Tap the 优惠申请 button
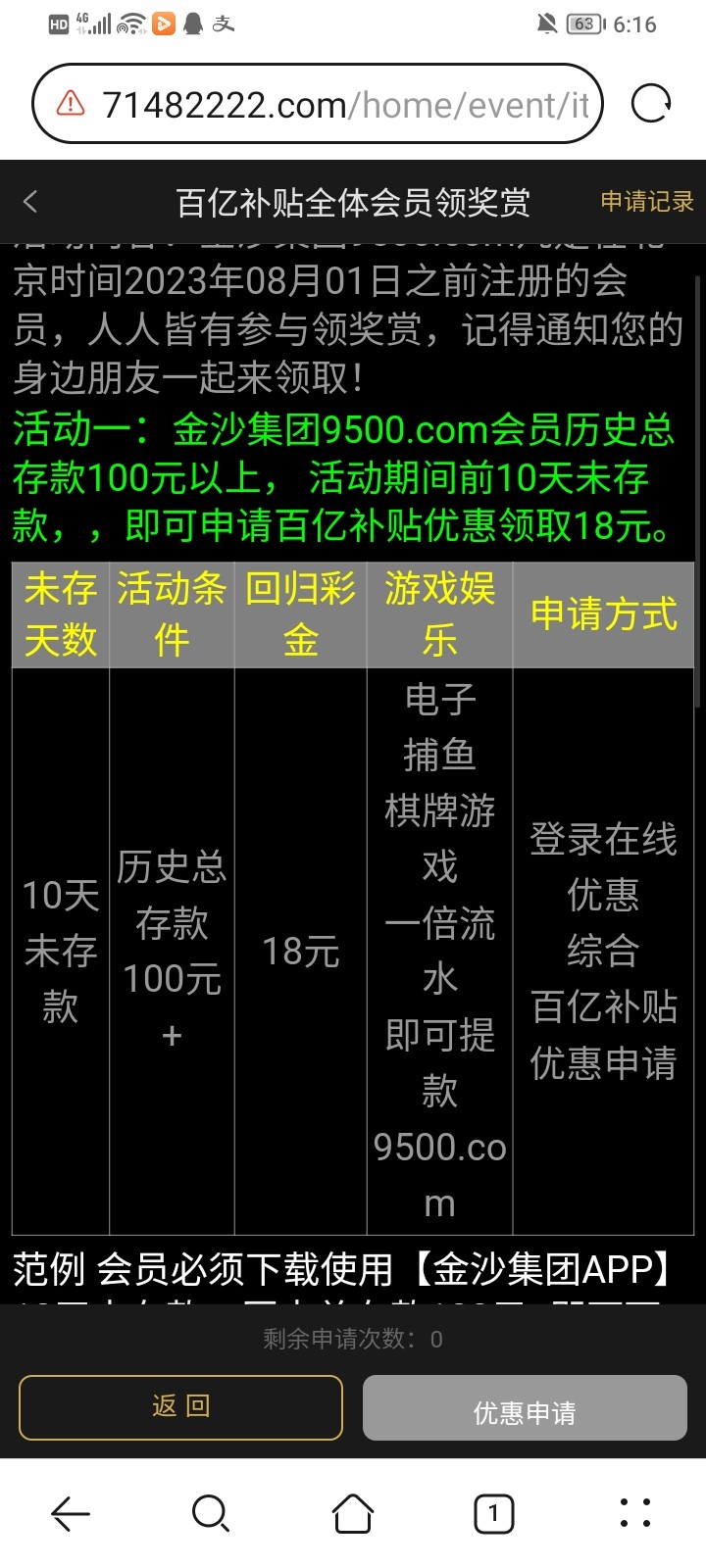 click(525, 1409)
